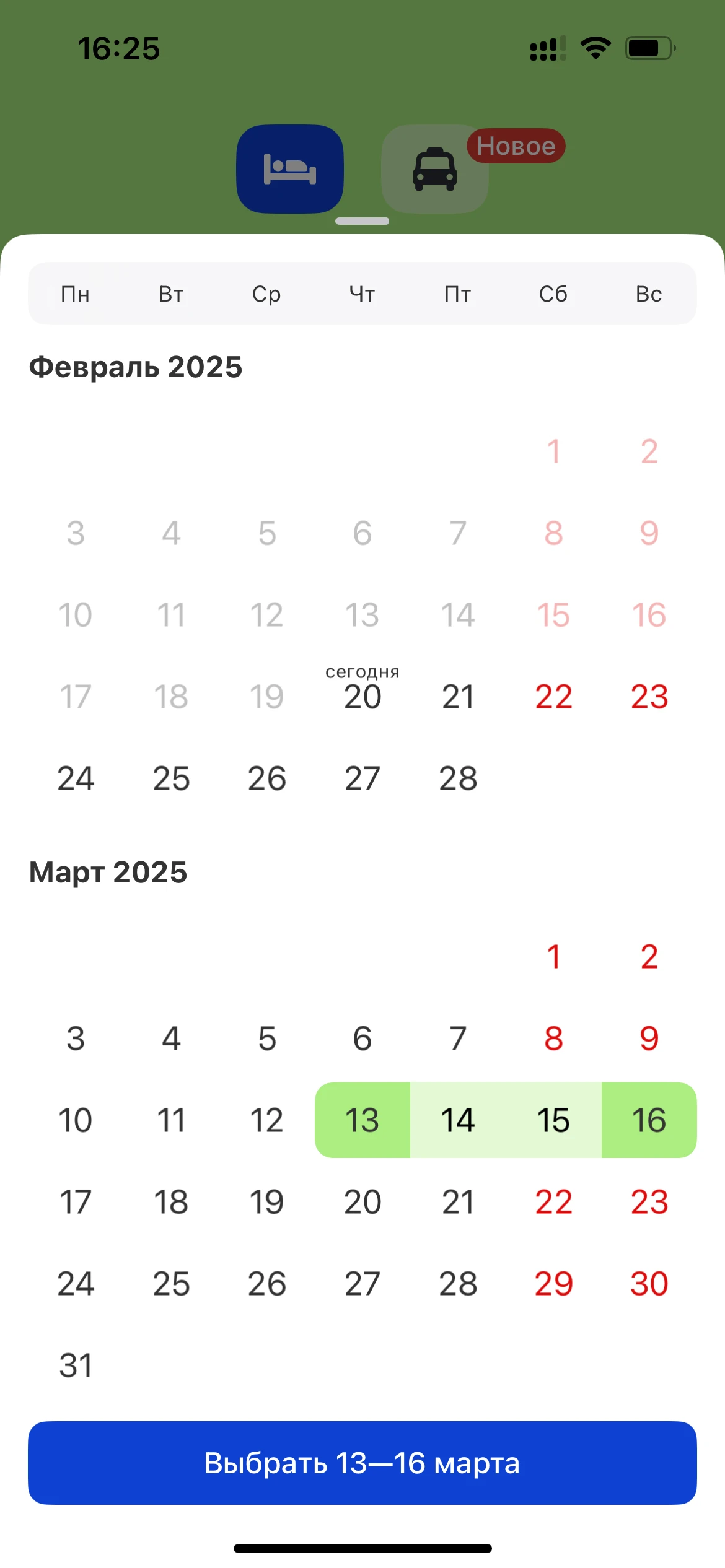
Task: Choose February 24 as a date
Action: [76, 778]
